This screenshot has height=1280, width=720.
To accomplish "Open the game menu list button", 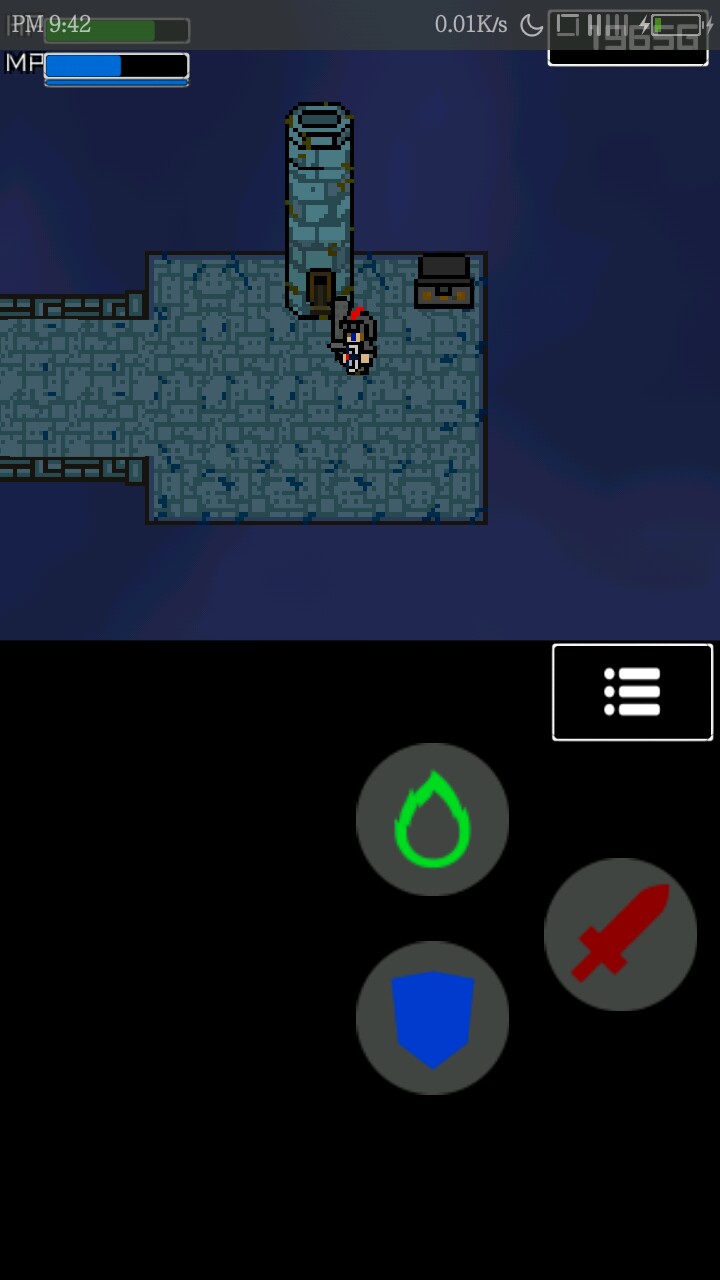I will [632, 692].
